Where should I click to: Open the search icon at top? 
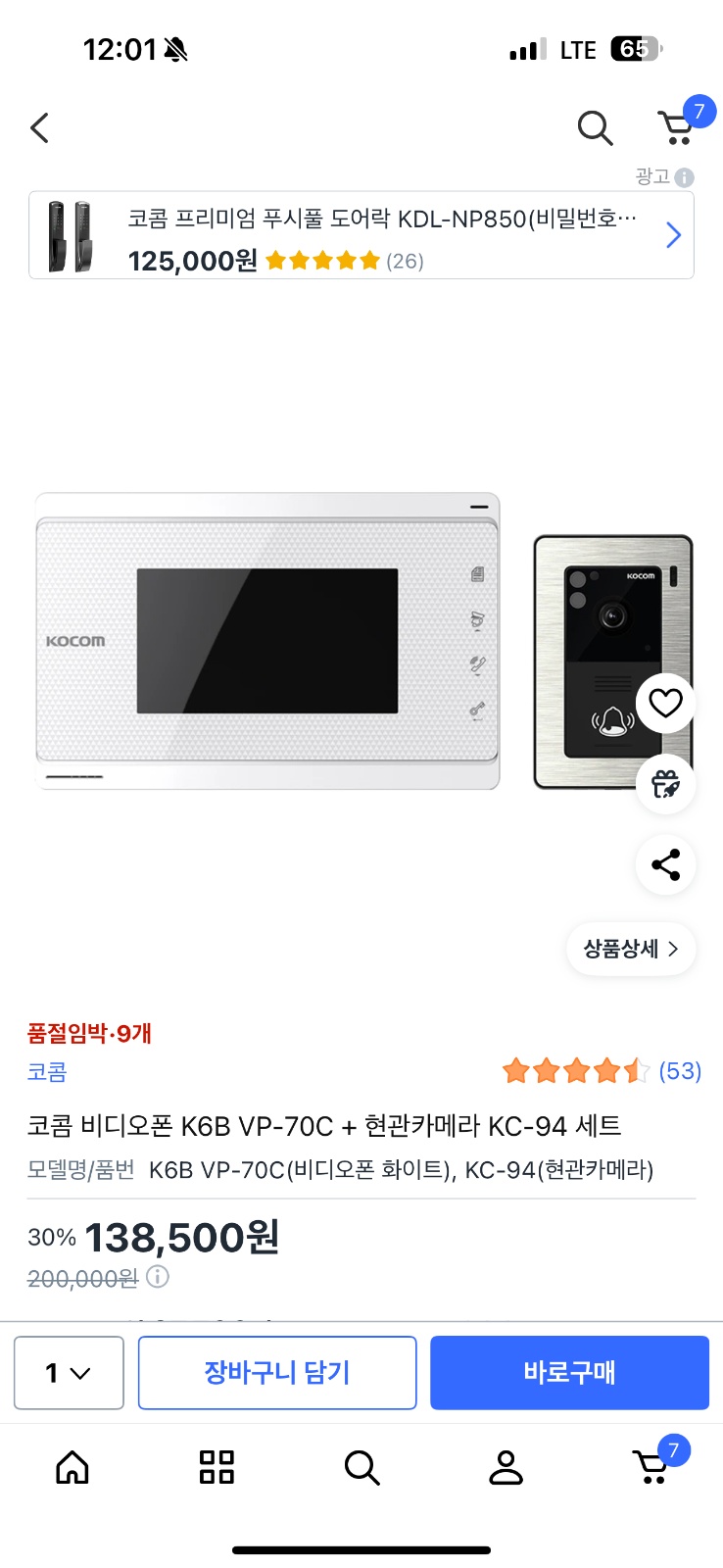[595, 127]
